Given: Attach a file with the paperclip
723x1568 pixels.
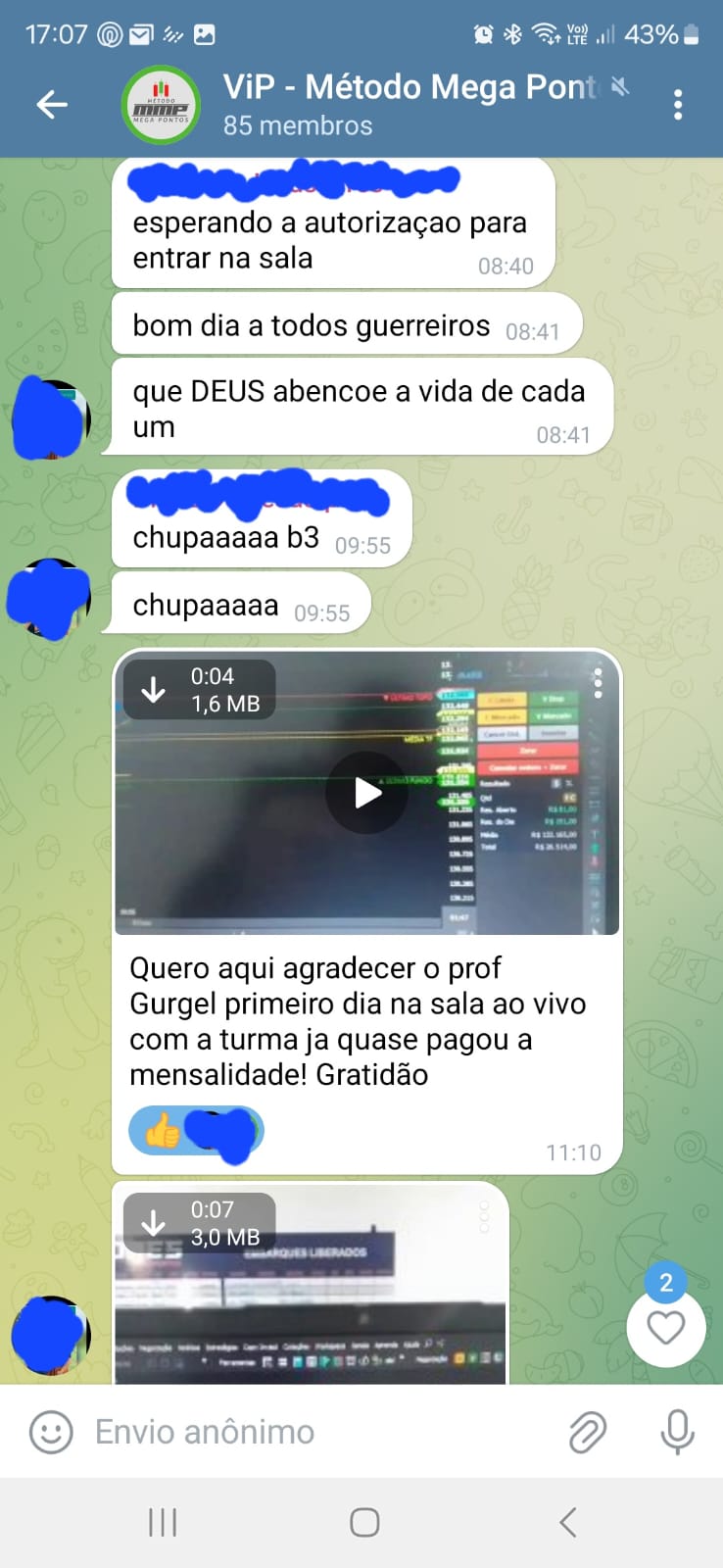Looking at the screenshot, I should pyautogui.click(x=588, y=1432).
